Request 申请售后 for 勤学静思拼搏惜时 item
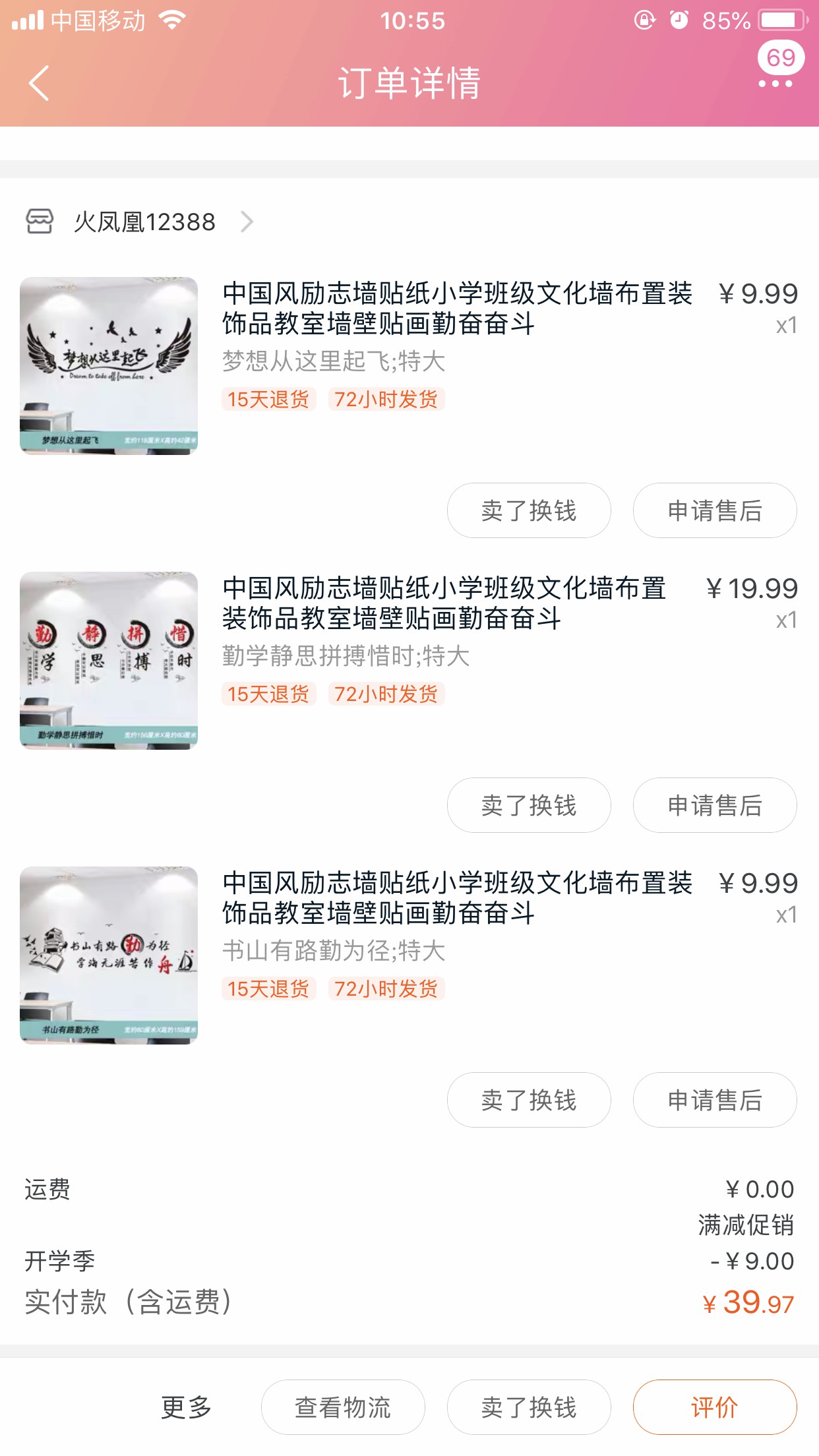Screen dimensions: 819x1456 point(715,805)
